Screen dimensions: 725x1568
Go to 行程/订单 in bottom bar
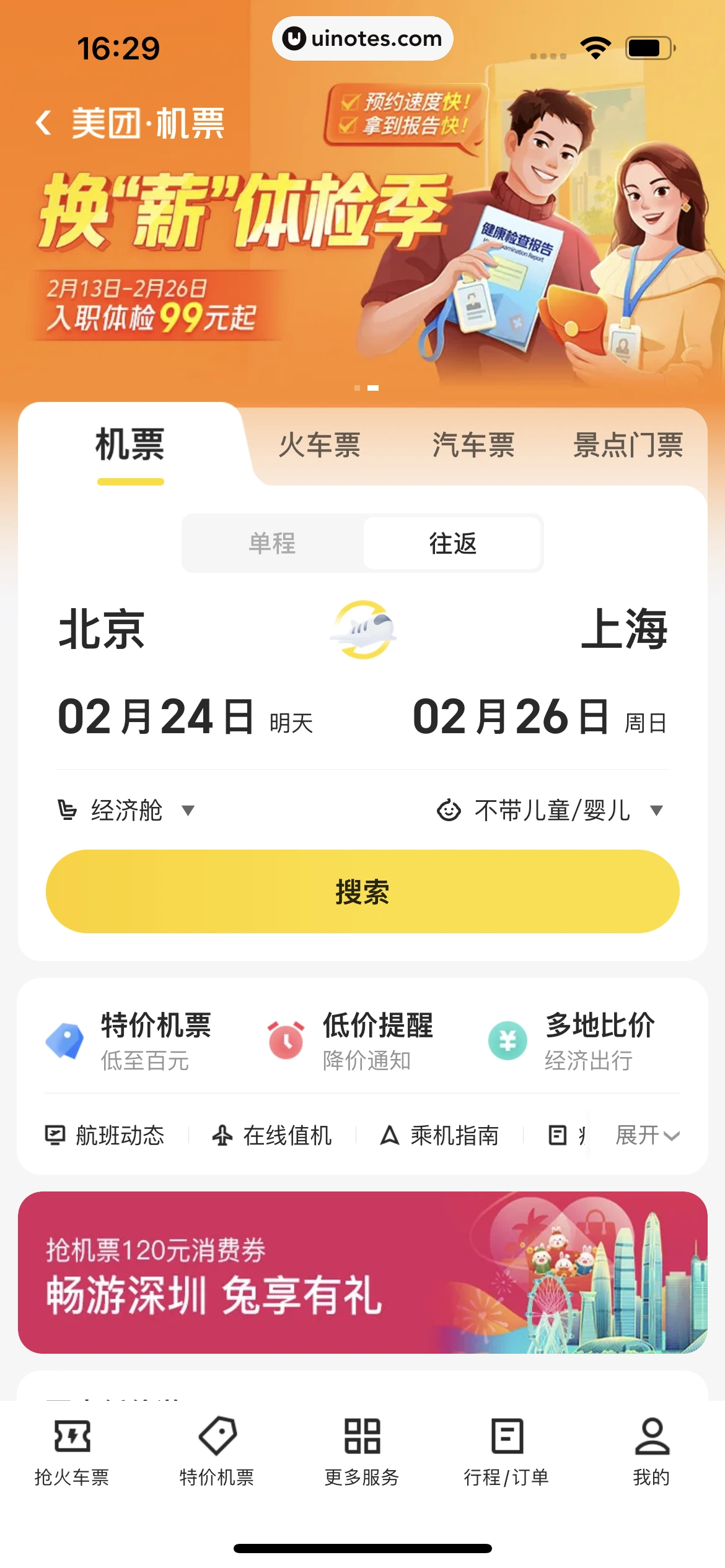(x=506, y=1450)
